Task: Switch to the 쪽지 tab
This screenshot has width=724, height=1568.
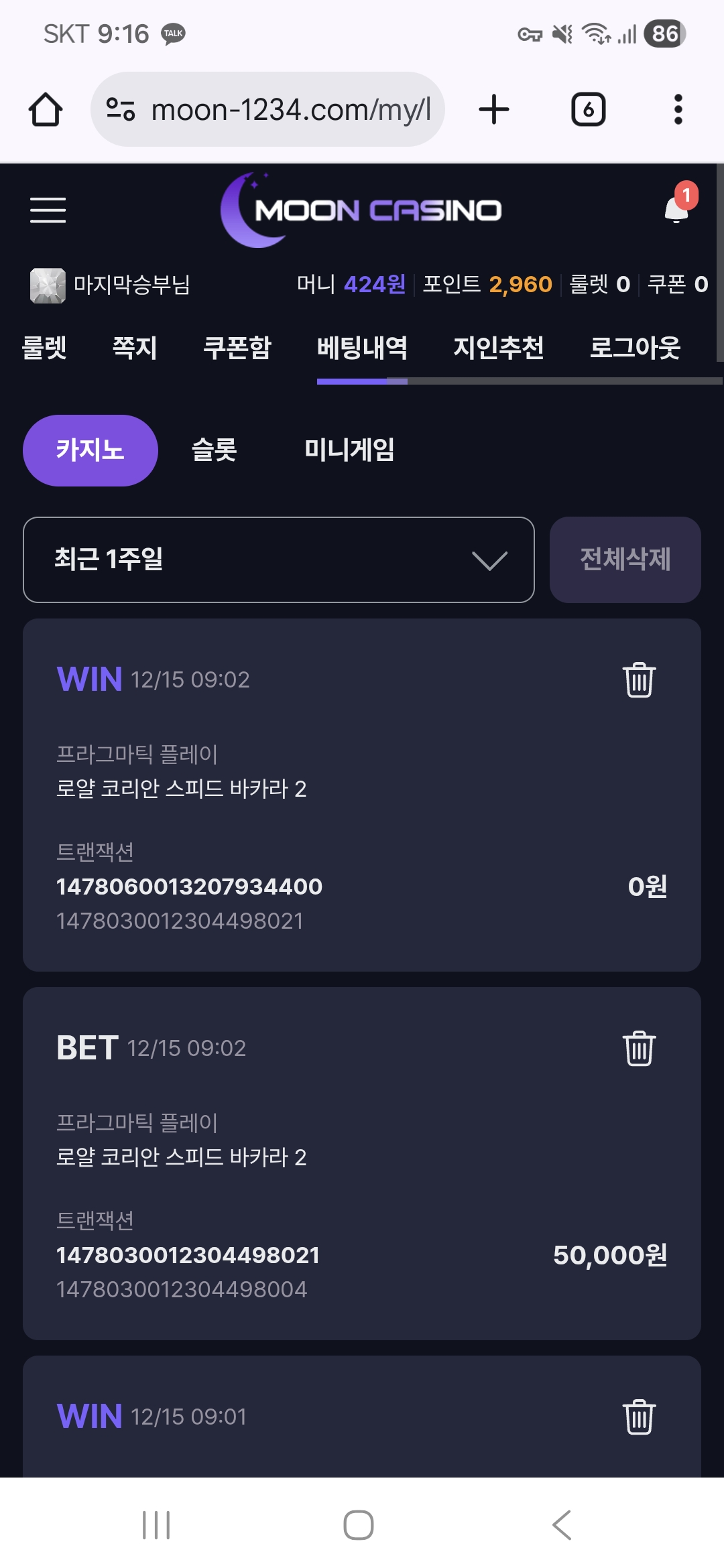Action: (x=135, y=348)
